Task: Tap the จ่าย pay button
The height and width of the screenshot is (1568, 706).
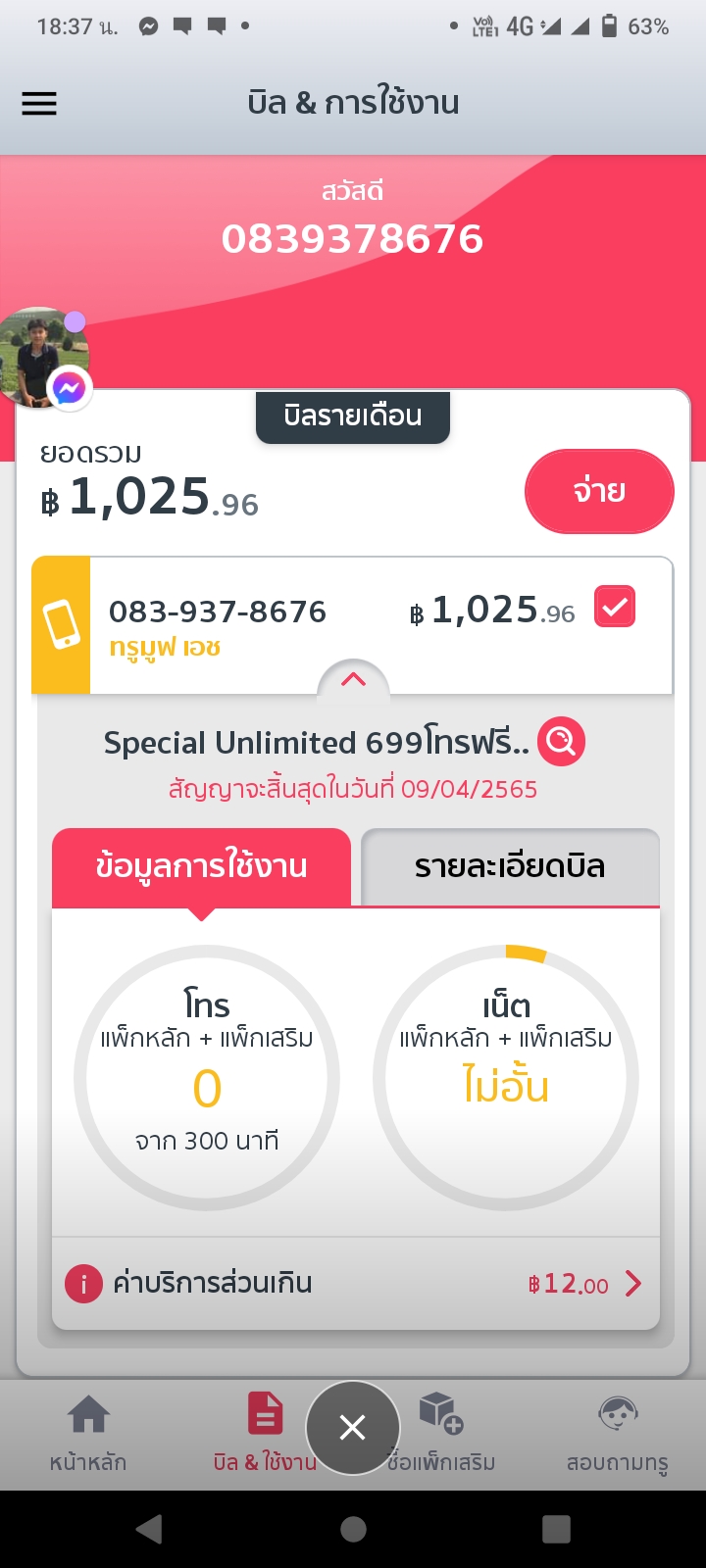Action: coord(599,491)
